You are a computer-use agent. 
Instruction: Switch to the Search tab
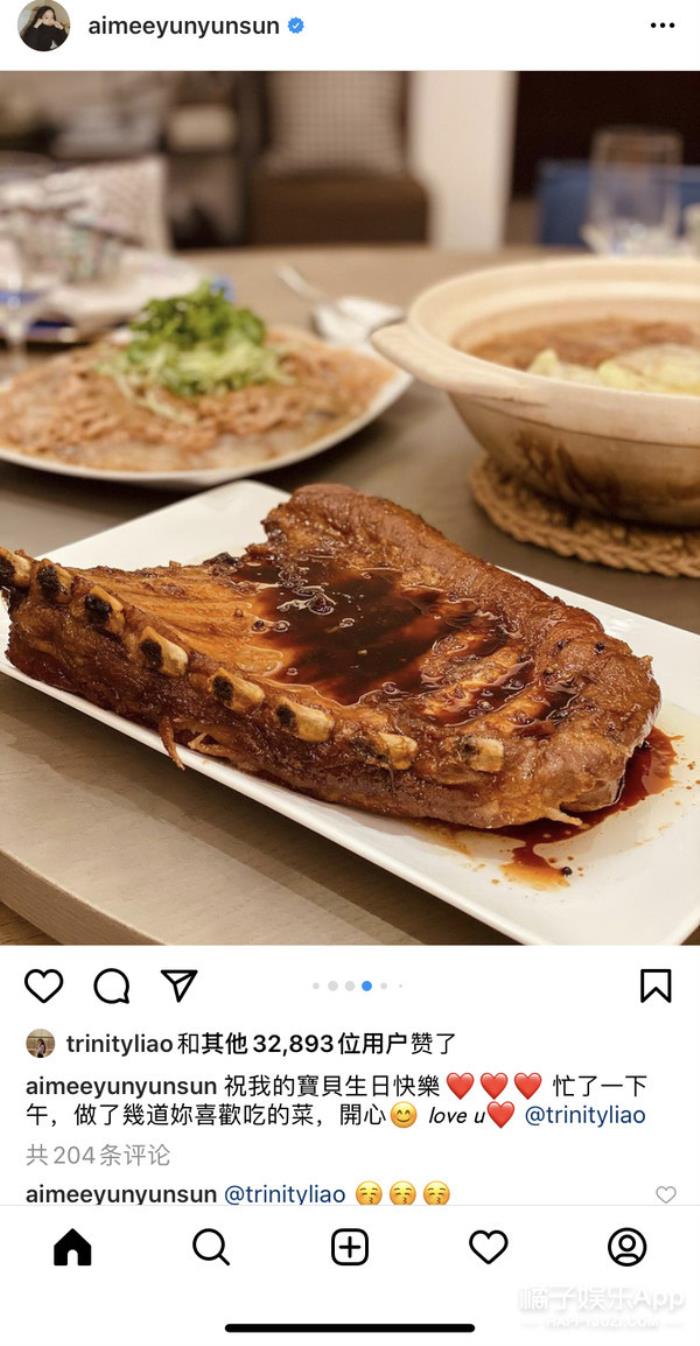coord(211,1247)
